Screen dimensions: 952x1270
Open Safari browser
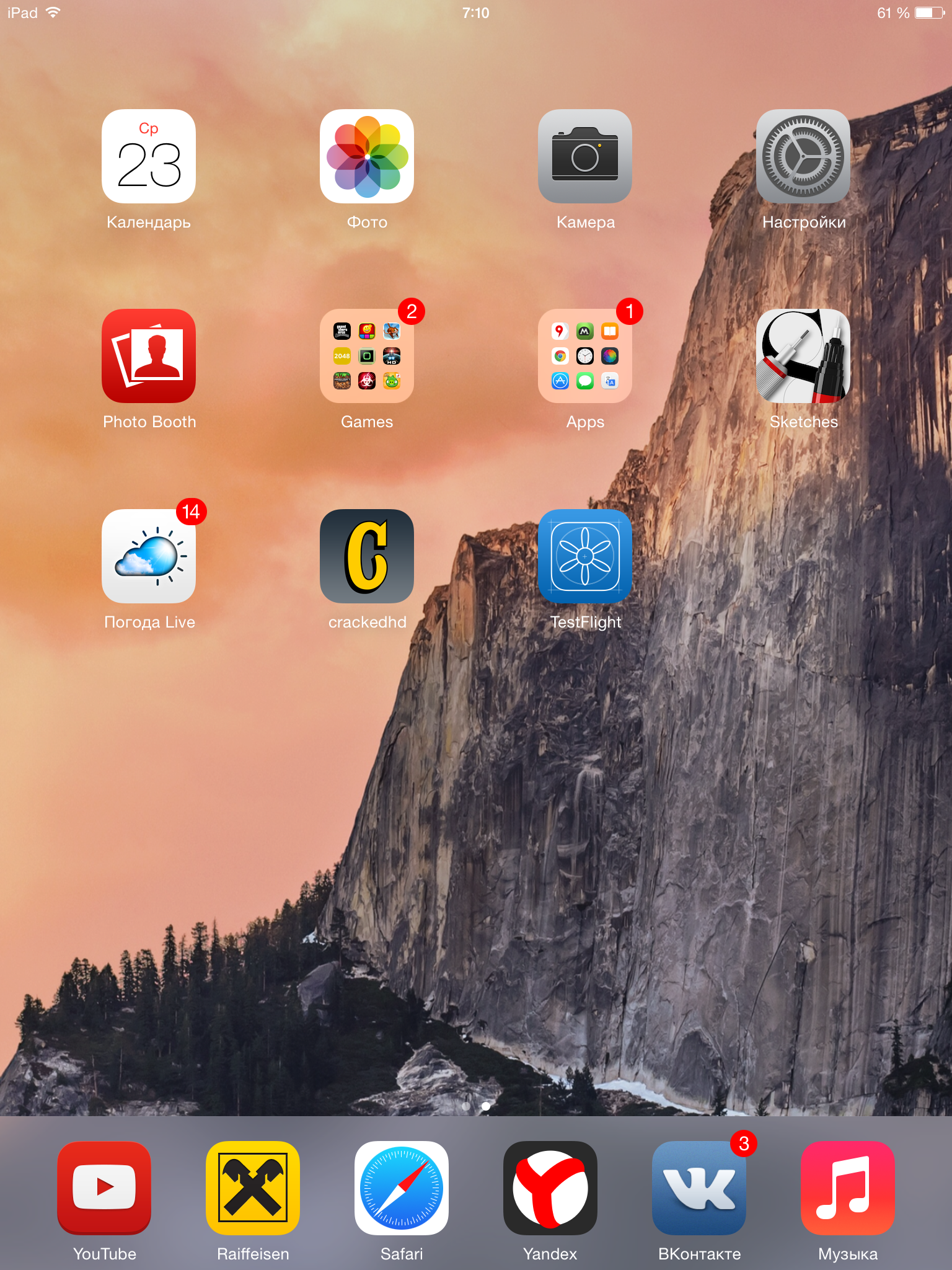(402, 1188)
